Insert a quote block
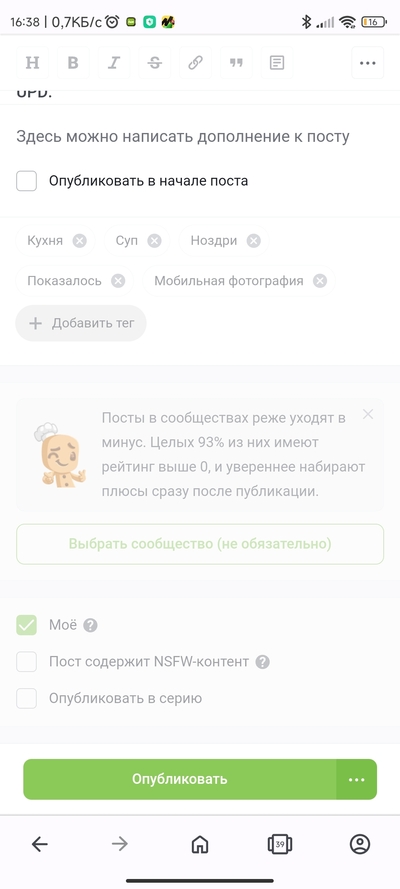 (236, 62)
